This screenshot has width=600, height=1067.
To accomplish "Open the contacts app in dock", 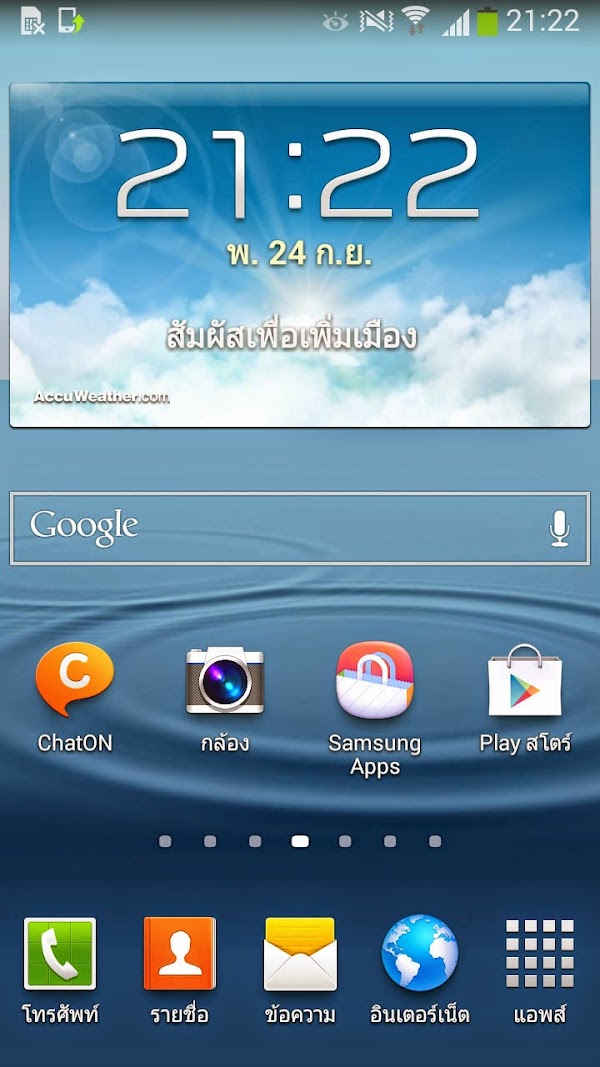I will pyautogui.click(x=180, y=954).
